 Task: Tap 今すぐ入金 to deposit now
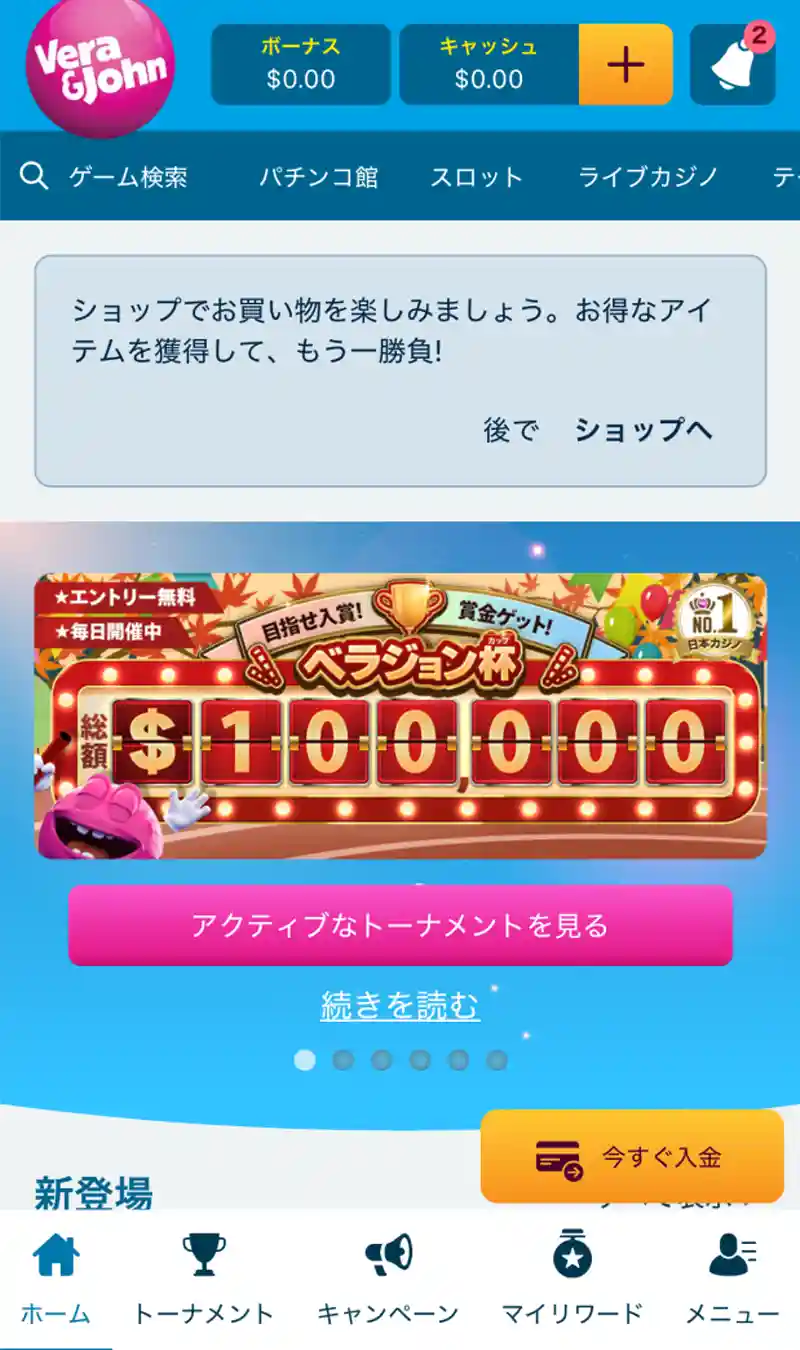tap(632, 1157)
